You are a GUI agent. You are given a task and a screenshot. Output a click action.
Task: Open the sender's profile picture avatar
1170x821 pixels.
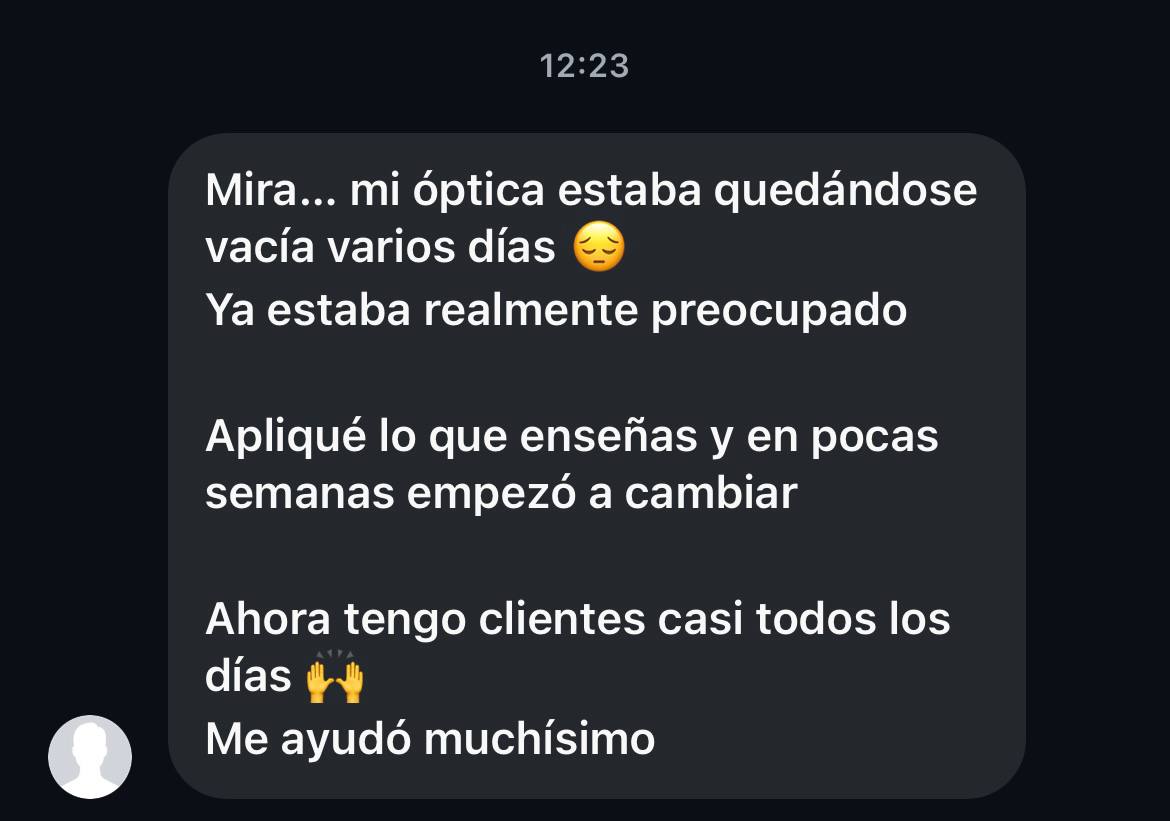coord(90,756)
